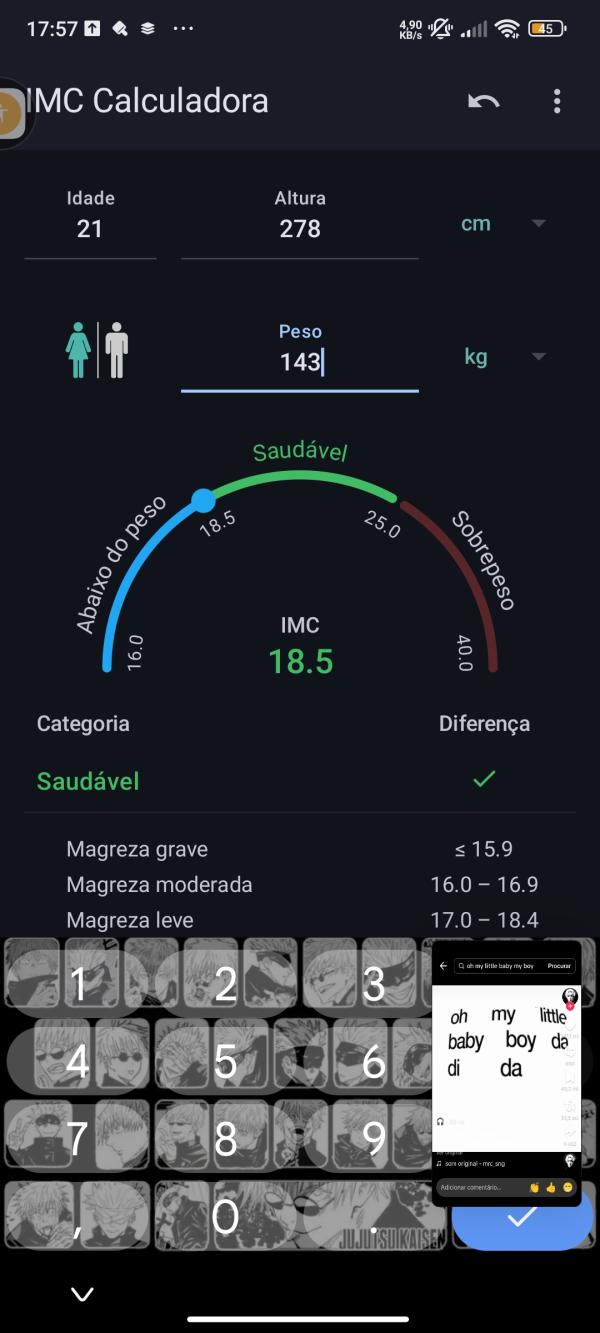
Task: Edit the Idade field
Action: (90, 229)
